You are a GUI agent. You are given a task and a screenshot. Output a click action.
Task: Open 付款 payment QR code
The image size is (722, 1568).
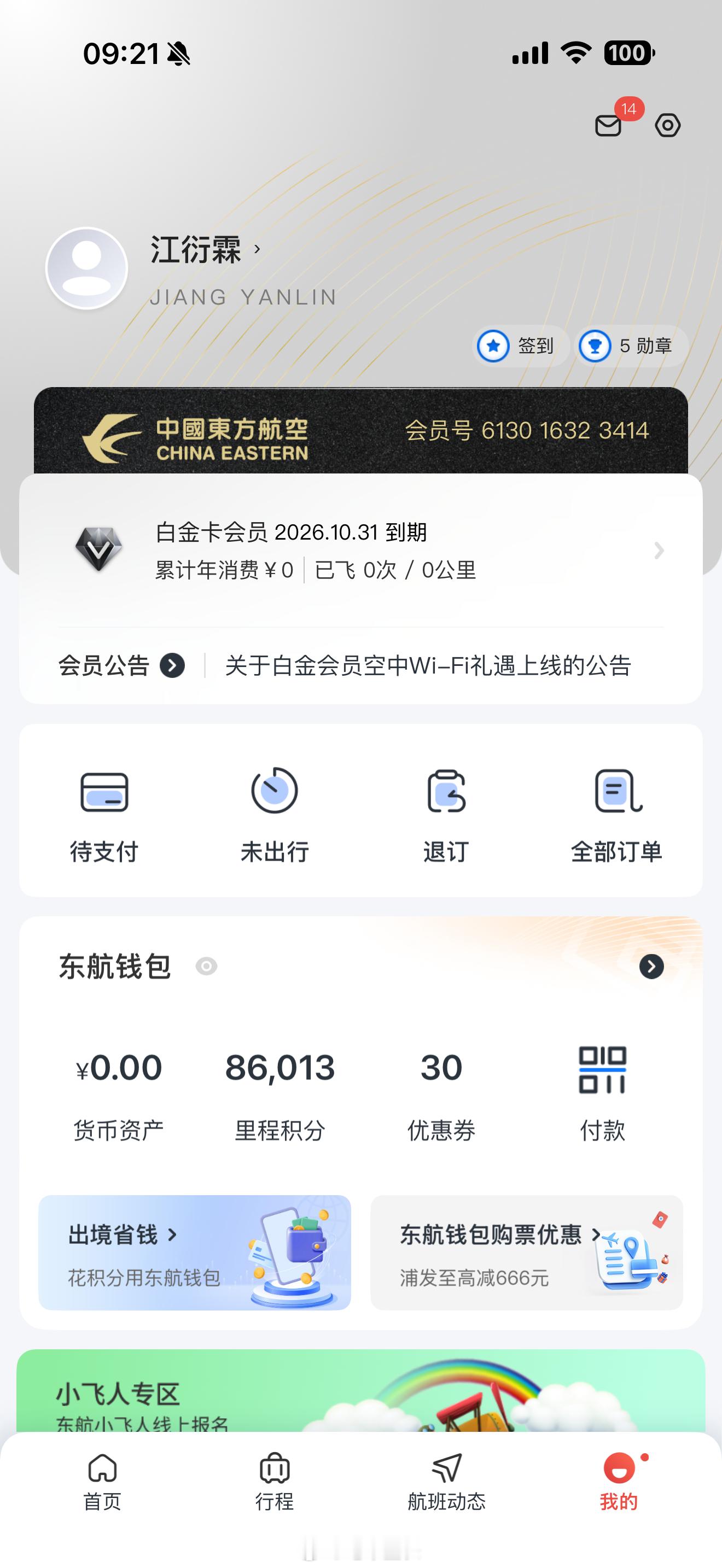pos(602,1093)
